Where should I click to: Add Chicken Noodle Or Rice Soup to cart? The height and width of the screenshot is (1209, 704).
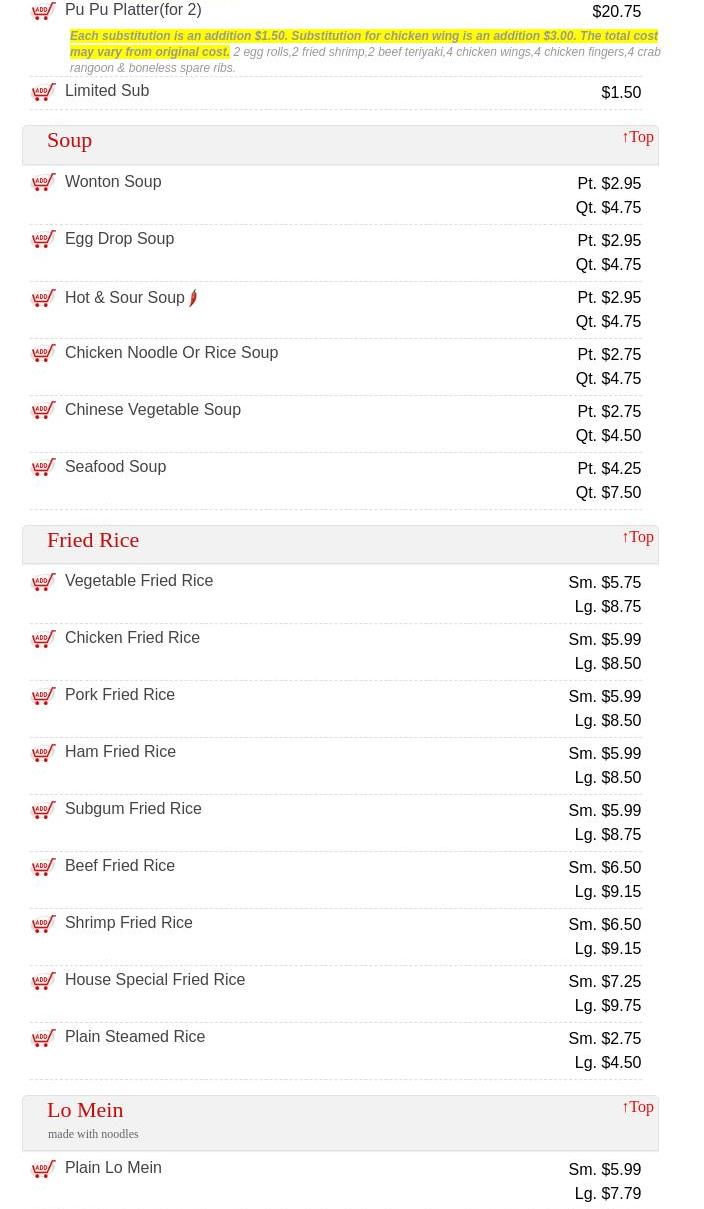[x=44, y=354]
